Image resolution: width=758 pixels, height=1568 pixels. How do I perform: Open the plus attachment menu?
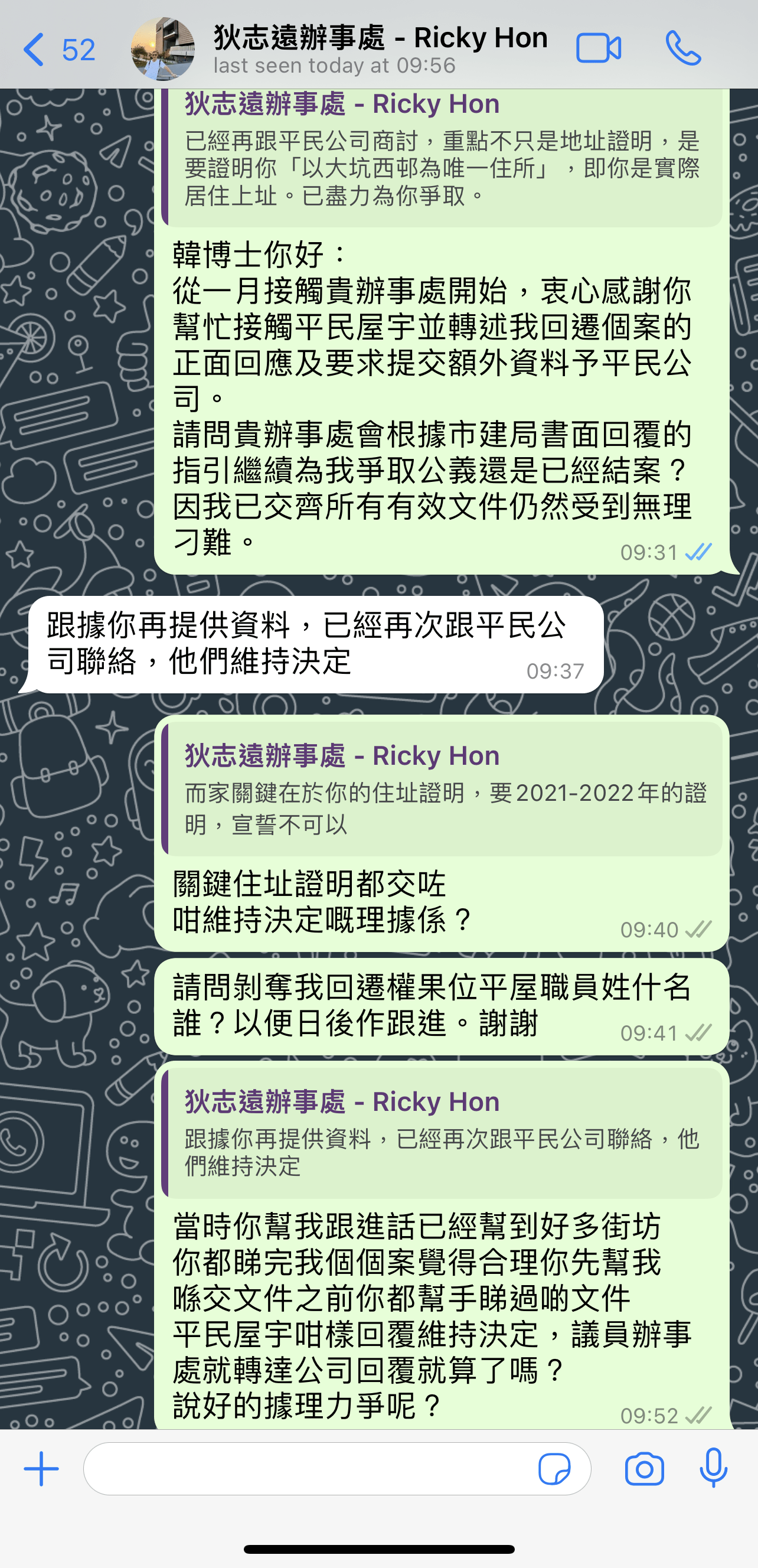pos(41,1469)
